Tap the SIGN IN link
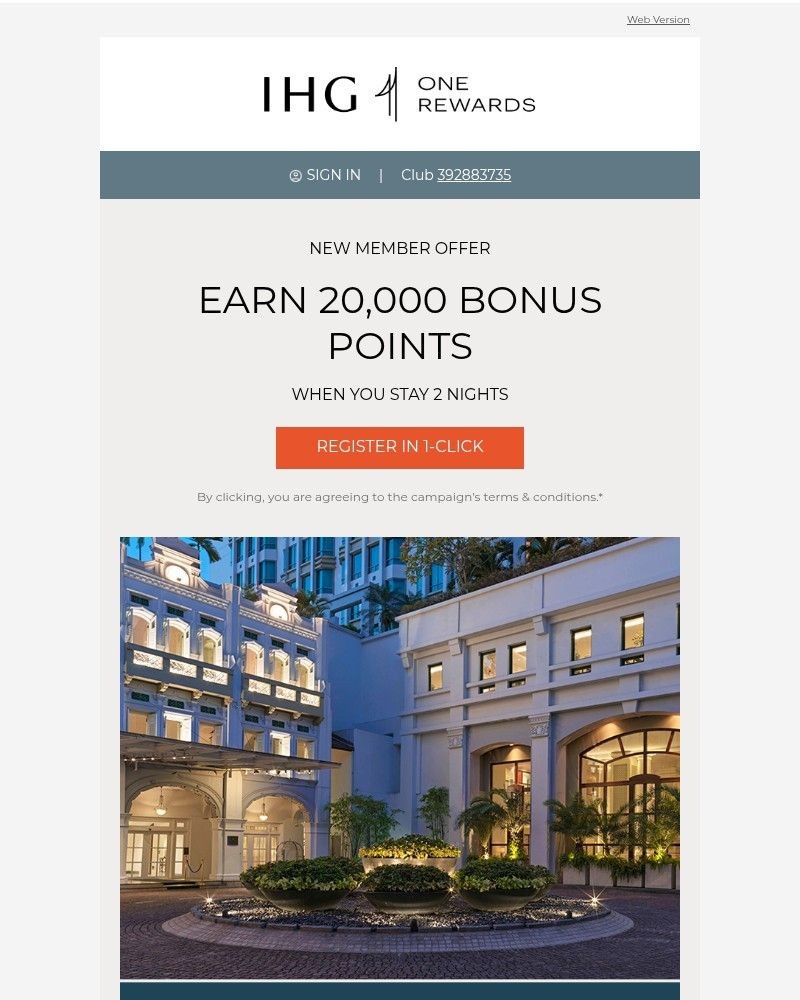This screenshot has width=800, height=1000. pyautogui.click(x=326, y=175)
